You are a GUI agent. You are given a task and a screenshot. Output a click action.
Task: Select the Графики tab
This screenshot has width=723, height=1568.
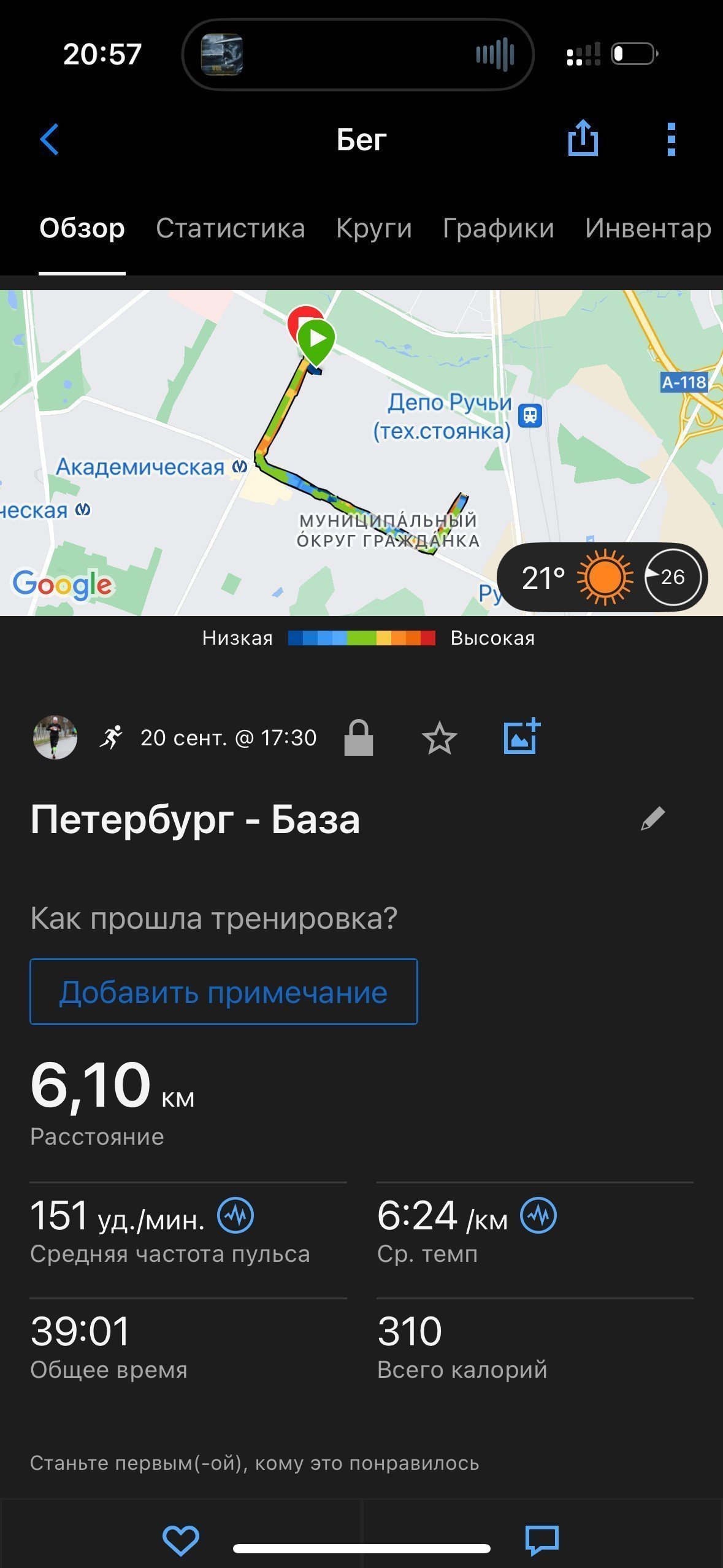(x=498, y=228)
